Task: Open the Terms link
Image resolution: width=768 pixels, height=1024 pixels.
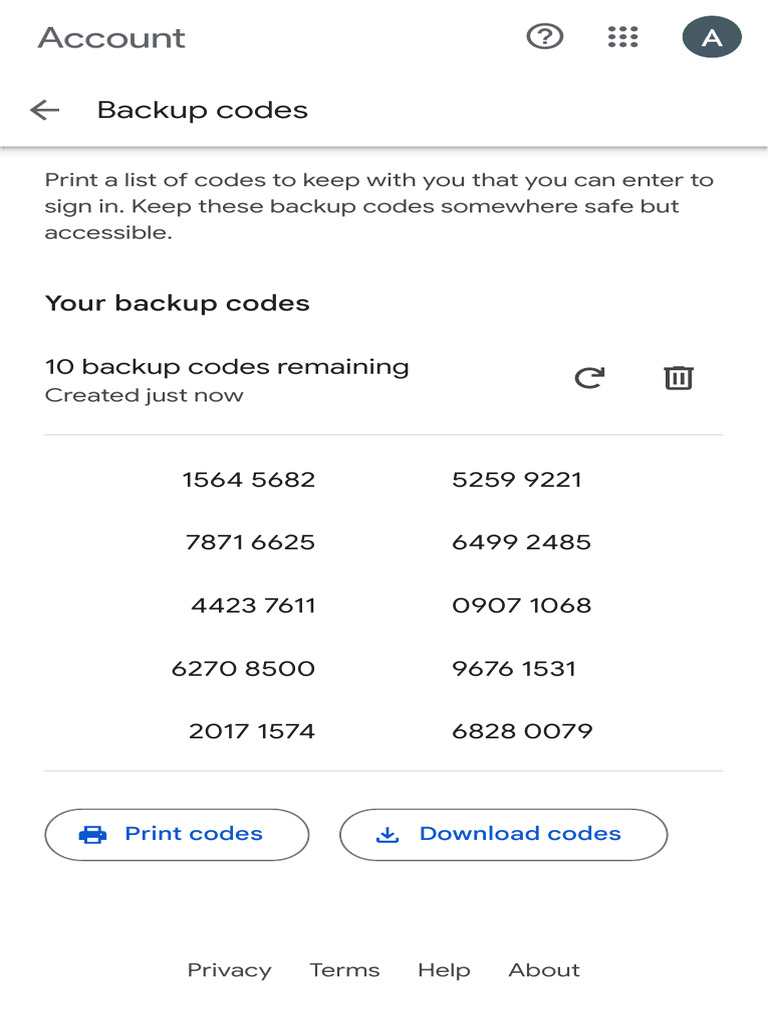Action: [x=345, y=970]
